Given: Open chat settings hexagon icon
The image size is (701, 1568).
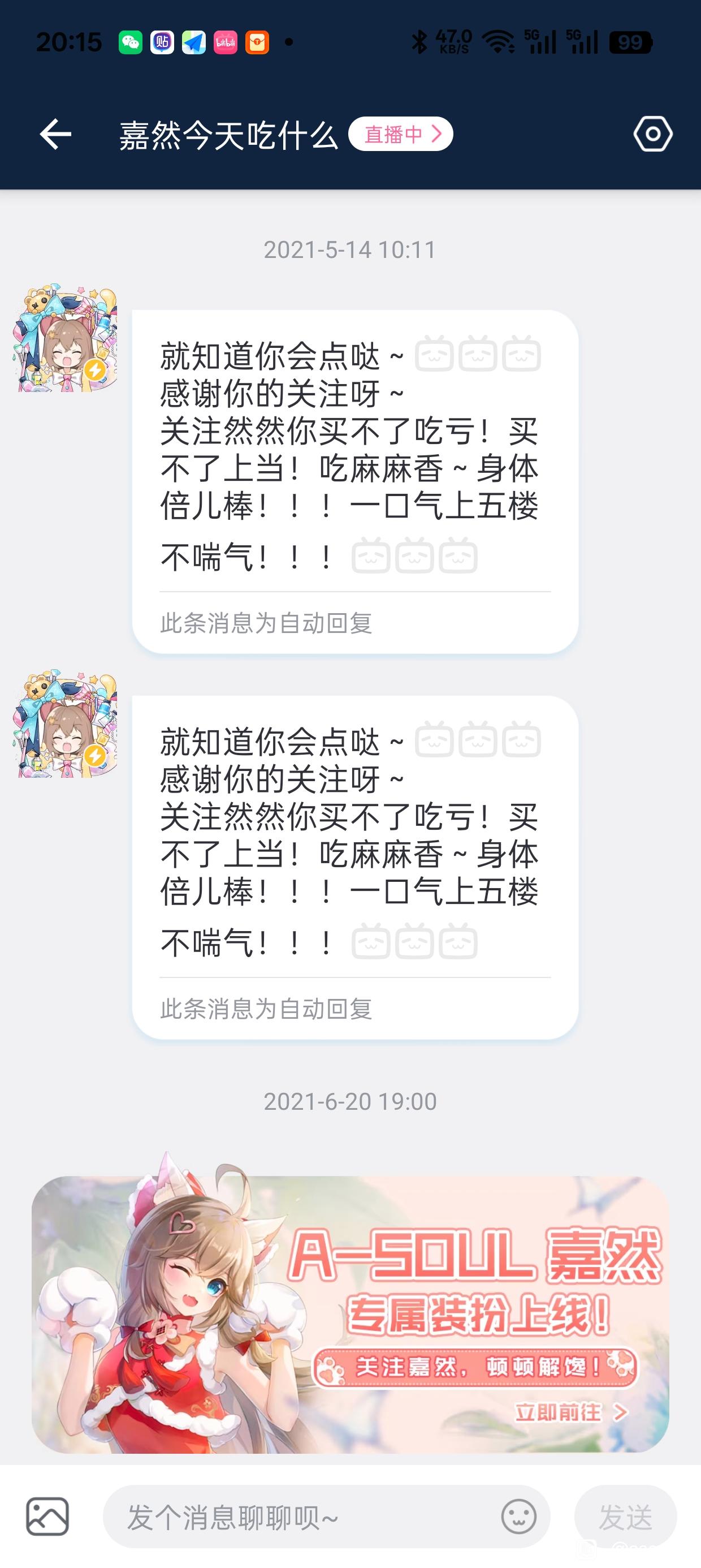Looking at the screenshot, I should tap(652, 134).
